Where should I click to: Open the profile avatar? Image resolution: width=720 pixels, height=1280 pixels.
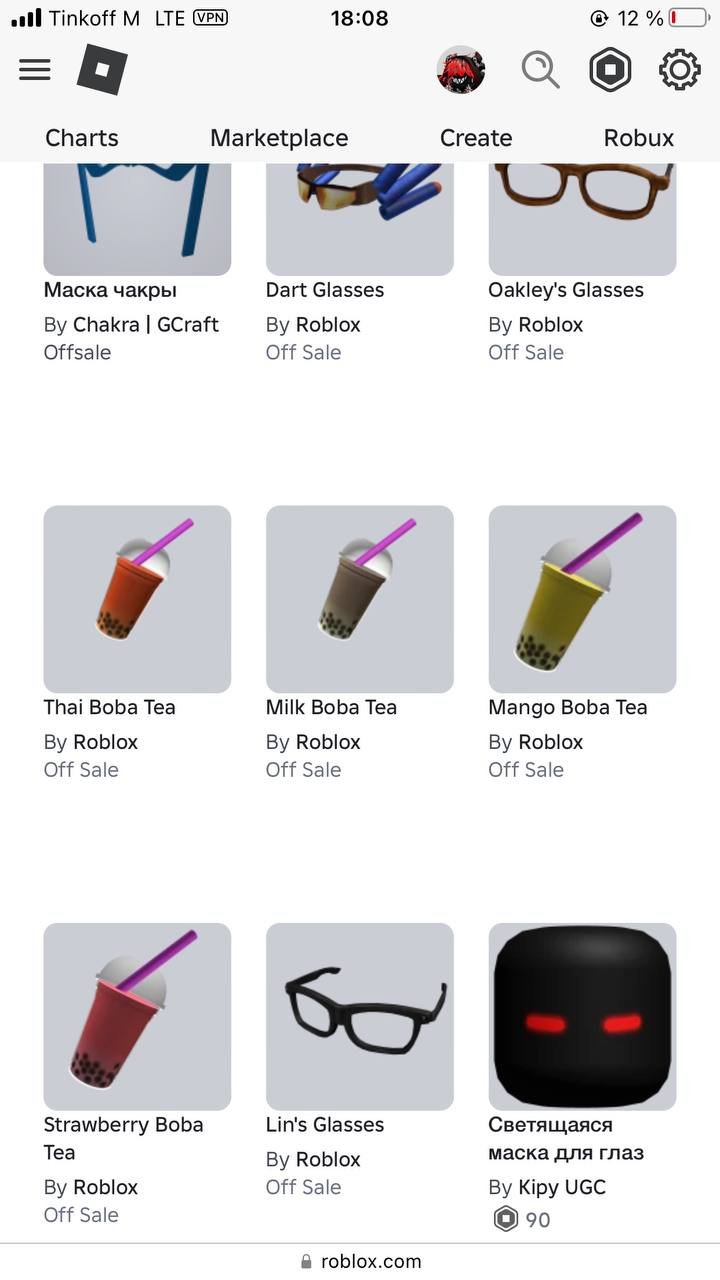[x=461, y=70]
